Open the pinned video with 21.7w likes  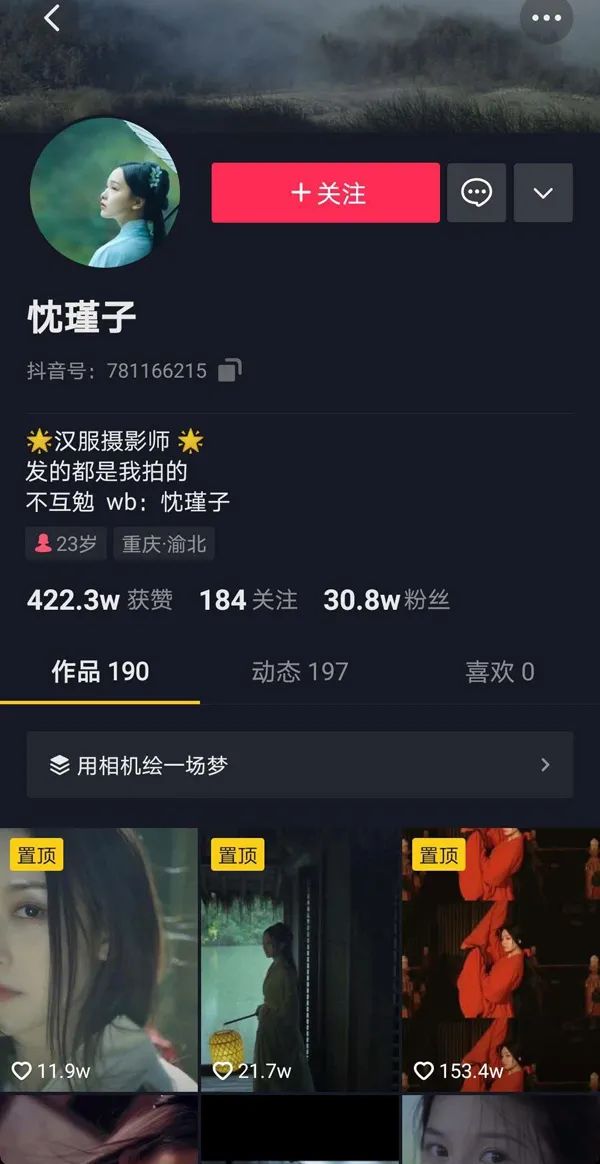pos(300,958)
